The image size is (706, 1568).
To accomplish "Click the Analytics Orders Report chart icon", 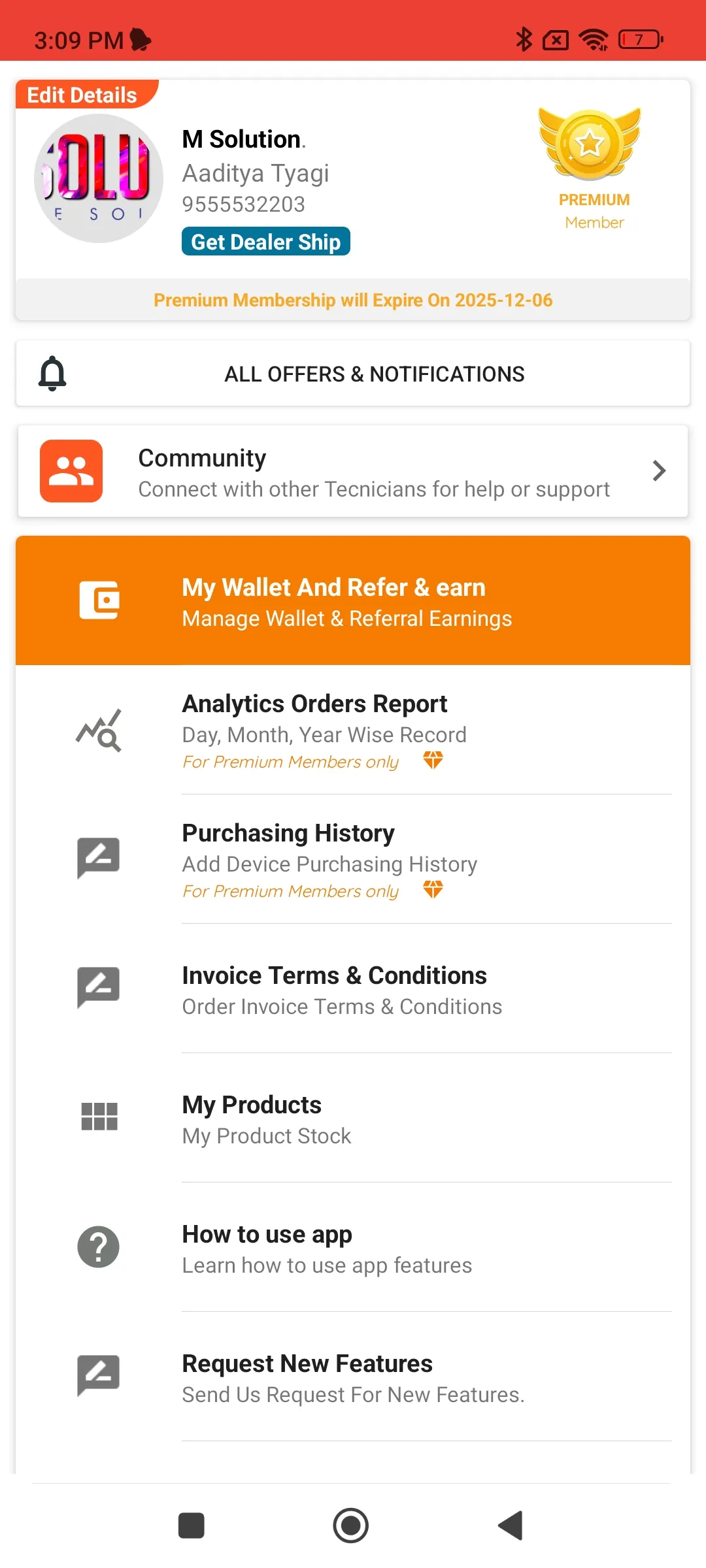I will (98, 731).
